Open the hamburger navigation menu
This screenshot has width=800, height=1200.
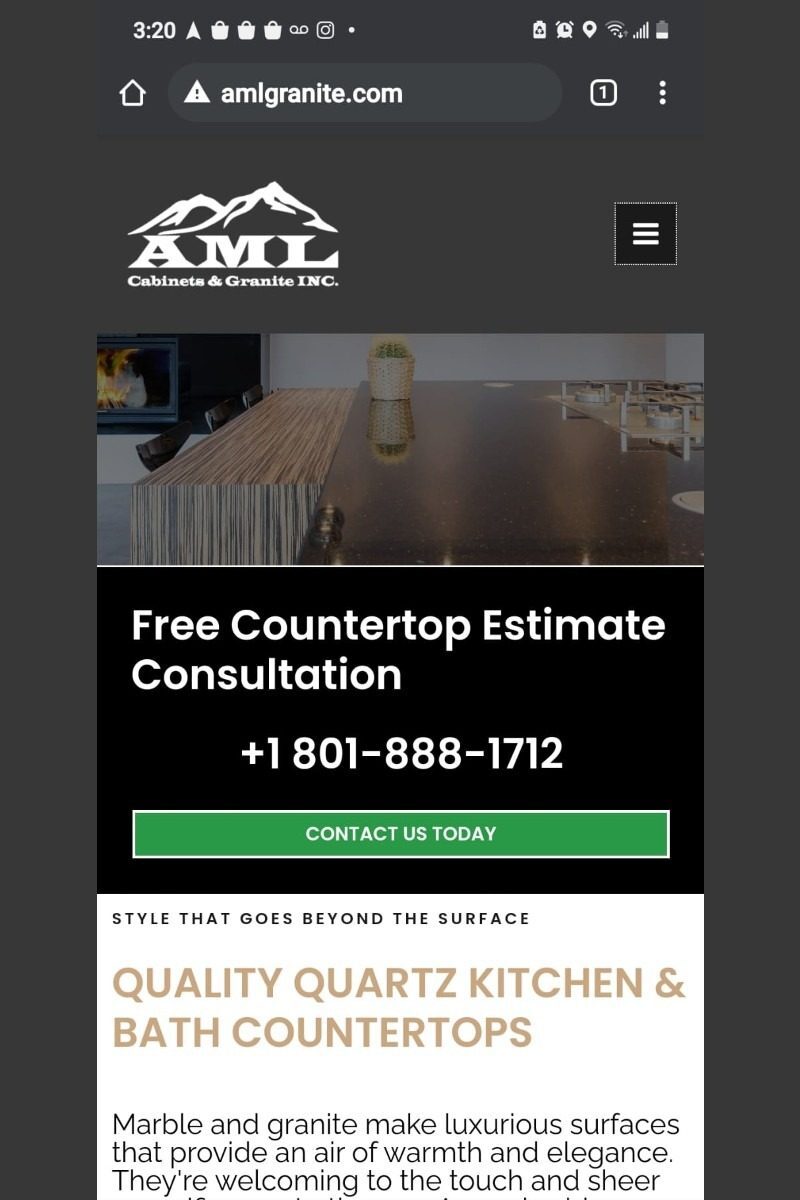[645, 234]
